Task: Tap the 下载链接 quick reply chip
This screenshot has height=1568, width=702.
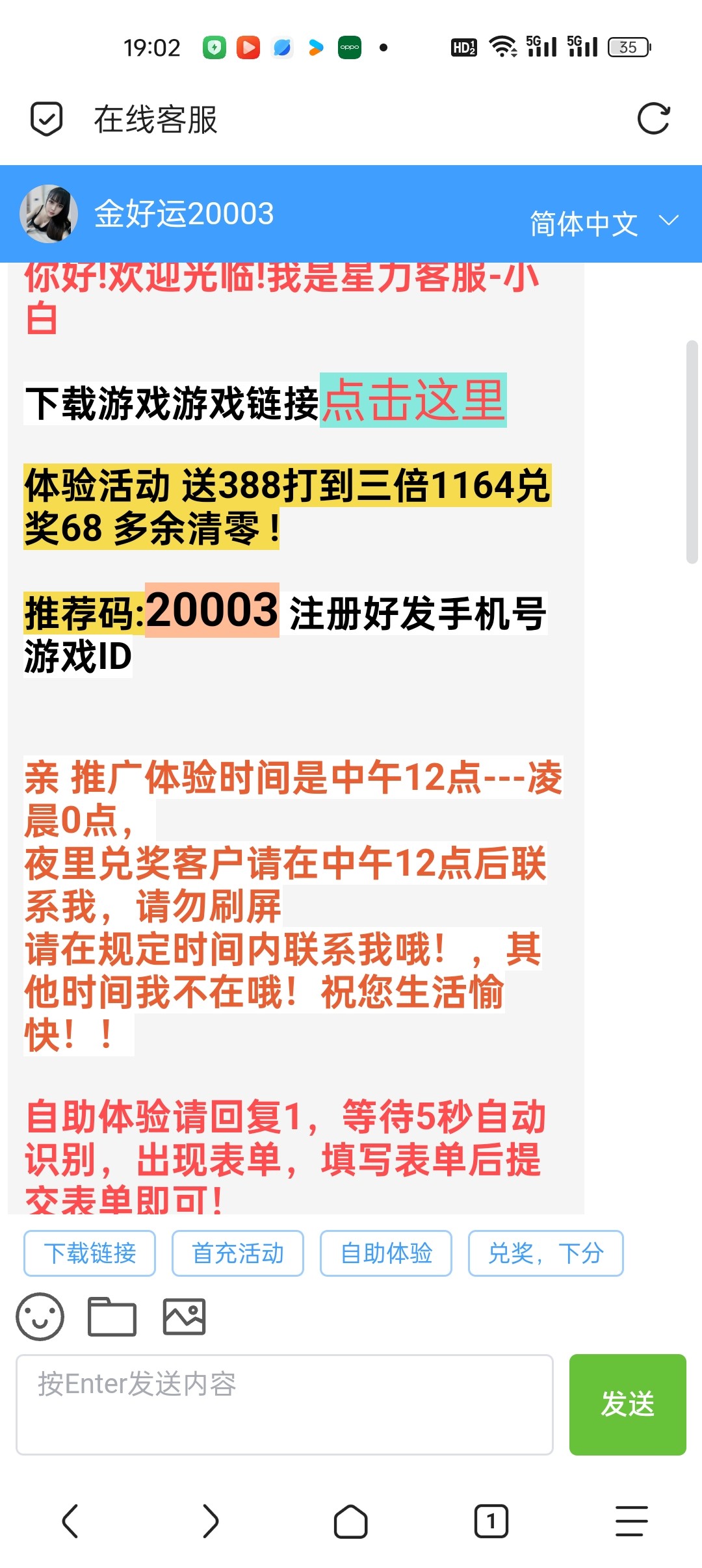Action: tap(90, 1253)
